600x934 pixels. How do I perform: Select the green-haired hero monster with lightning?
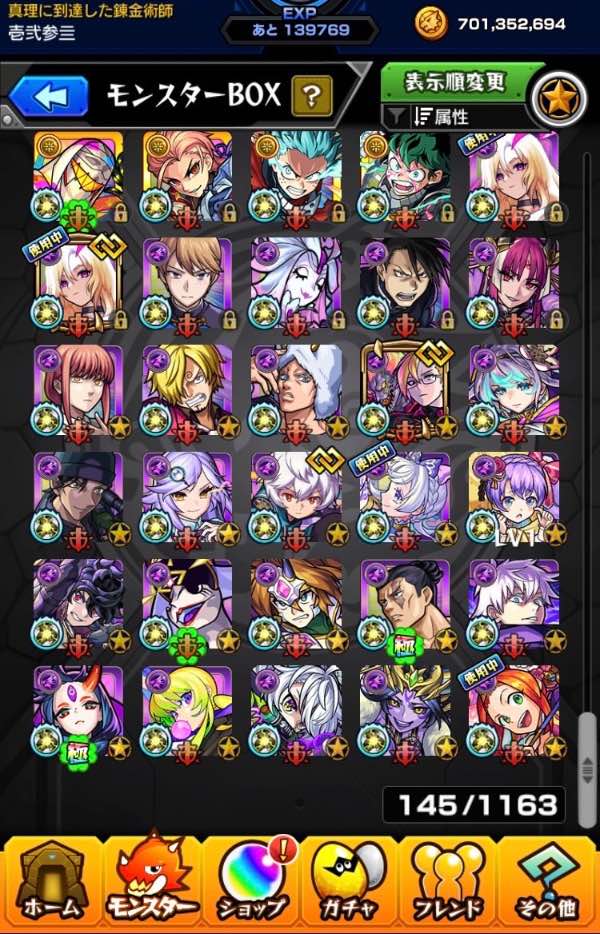pos(405,176)
